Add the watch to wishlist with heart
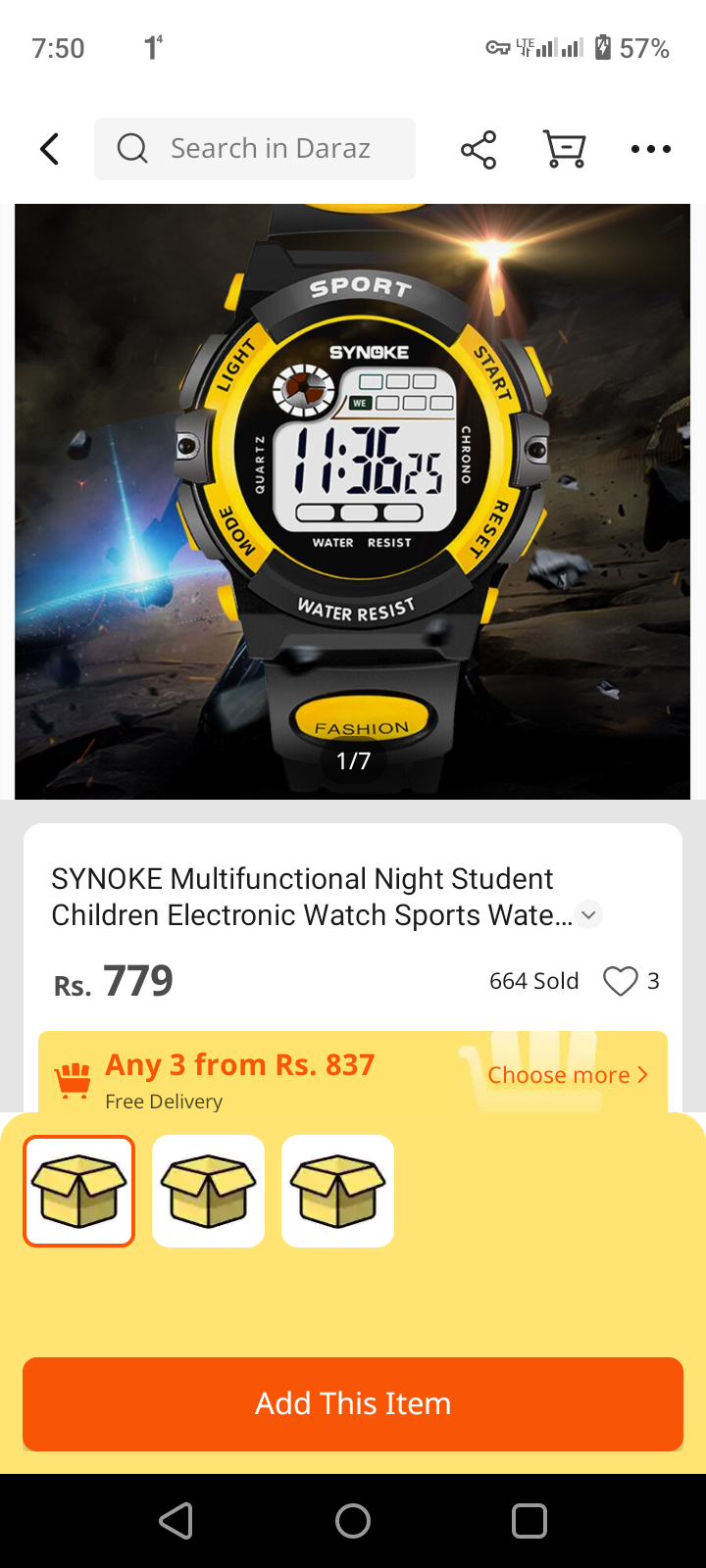The width and height of the screenshot is (706, 1568). pyautogui.click(x=620, y=981)
